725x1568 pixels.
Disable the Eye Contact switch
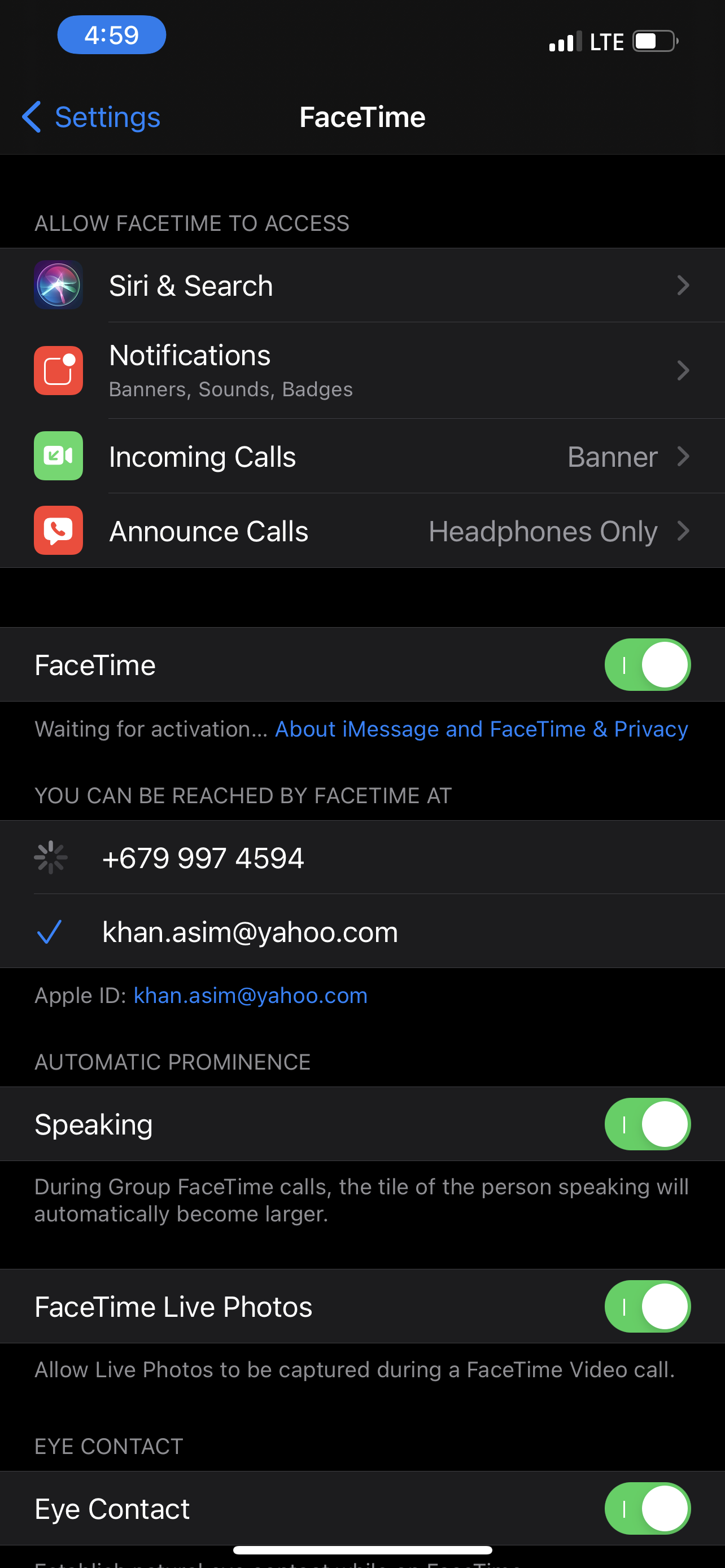tap(647, 1509)
